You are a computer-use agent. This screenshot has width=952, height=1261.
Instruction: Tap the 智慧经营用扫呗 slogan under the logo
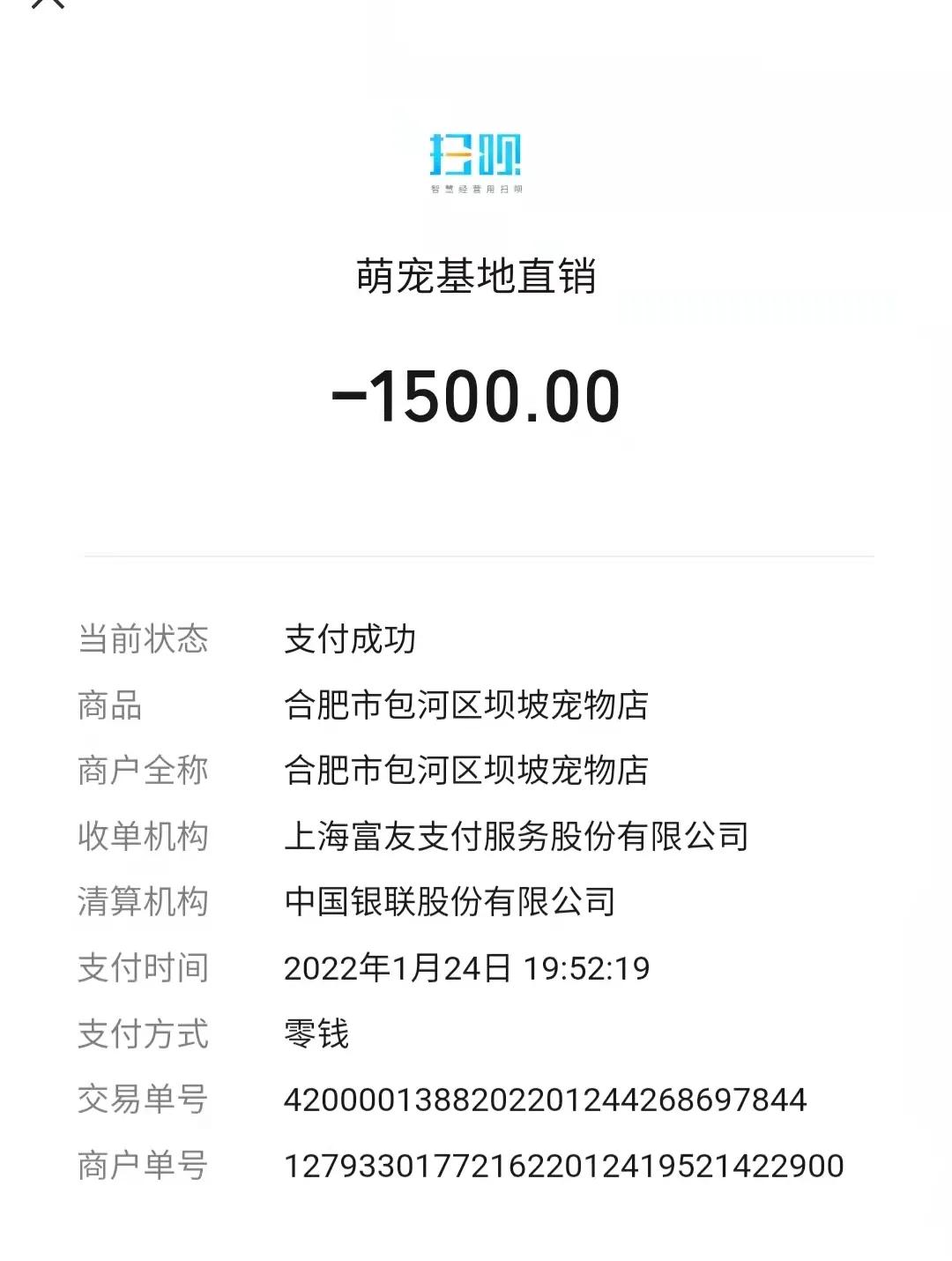pyautogui.click(x=476, y=186)
